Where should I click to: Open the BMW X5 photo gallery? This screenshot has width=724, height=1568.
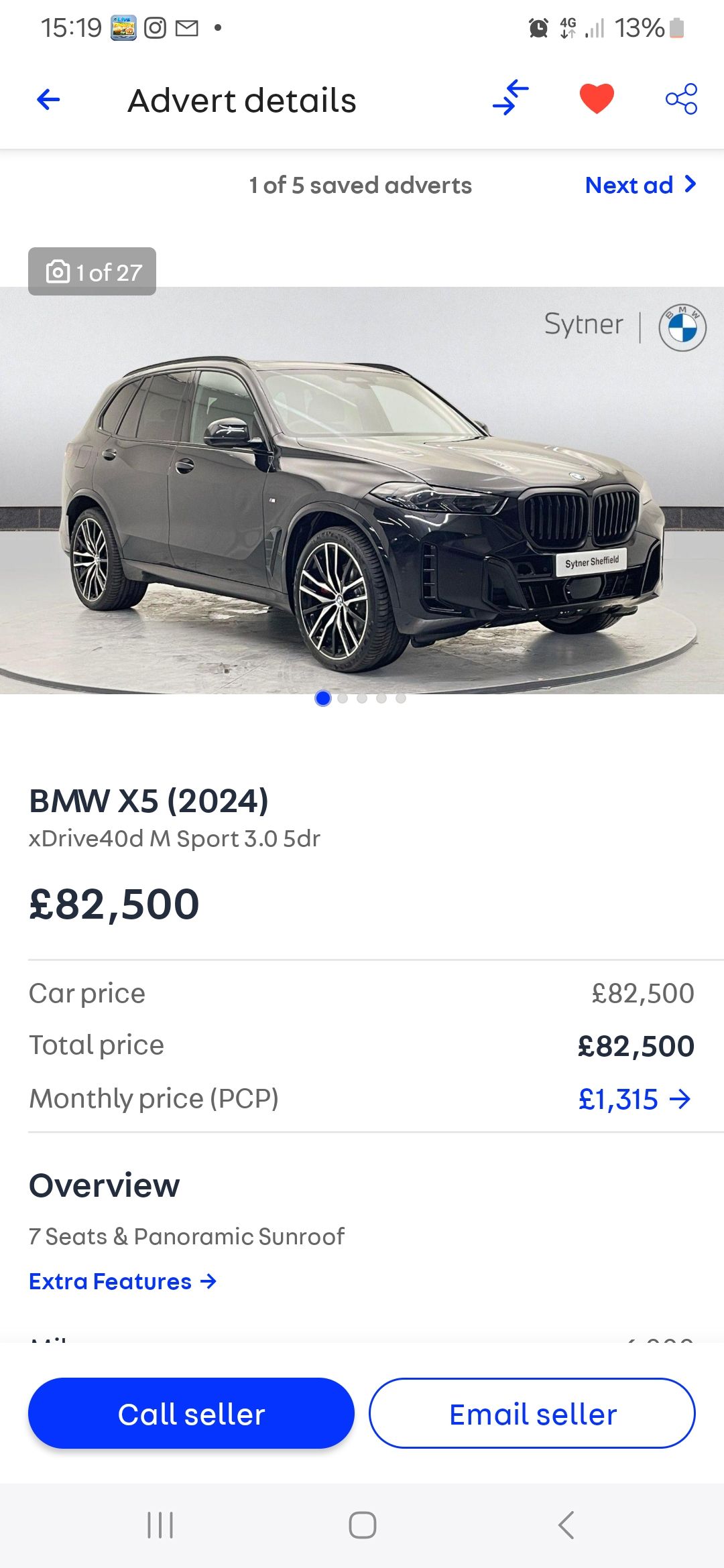tap(362, 489)
